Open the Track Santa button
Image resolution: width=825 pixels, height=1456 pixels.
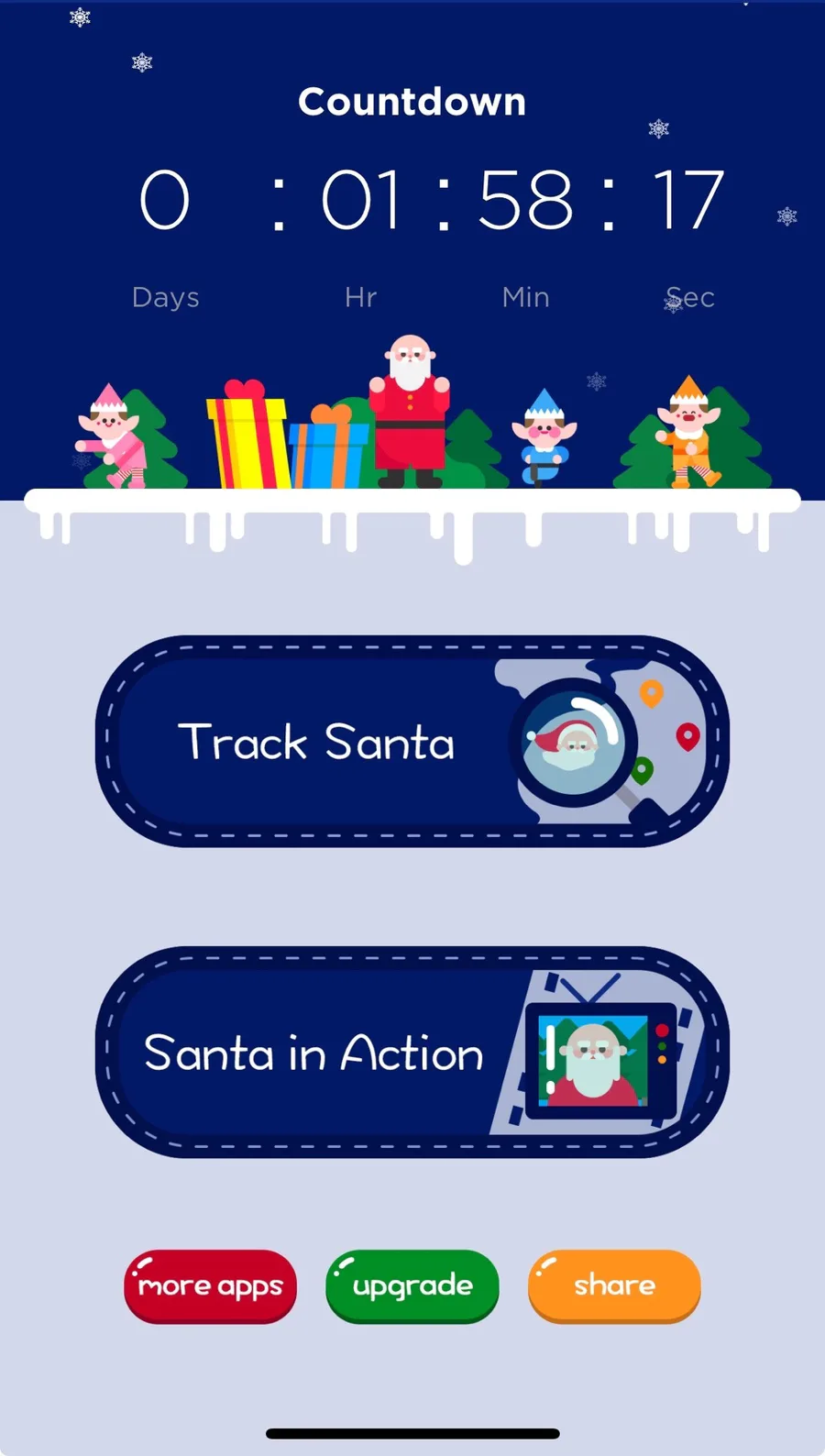pos(412,741)
